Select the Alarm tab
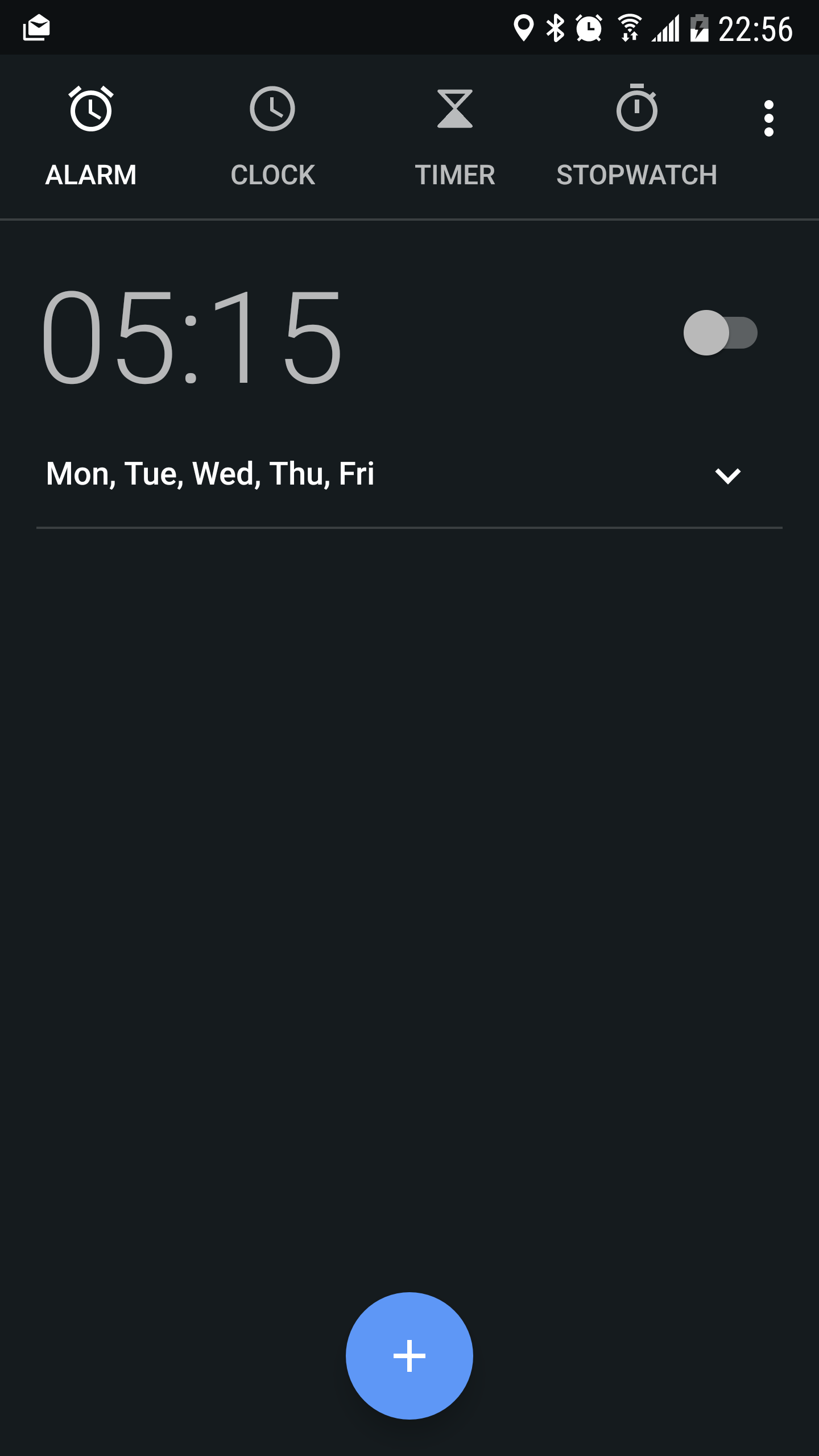 pos(91,137)
